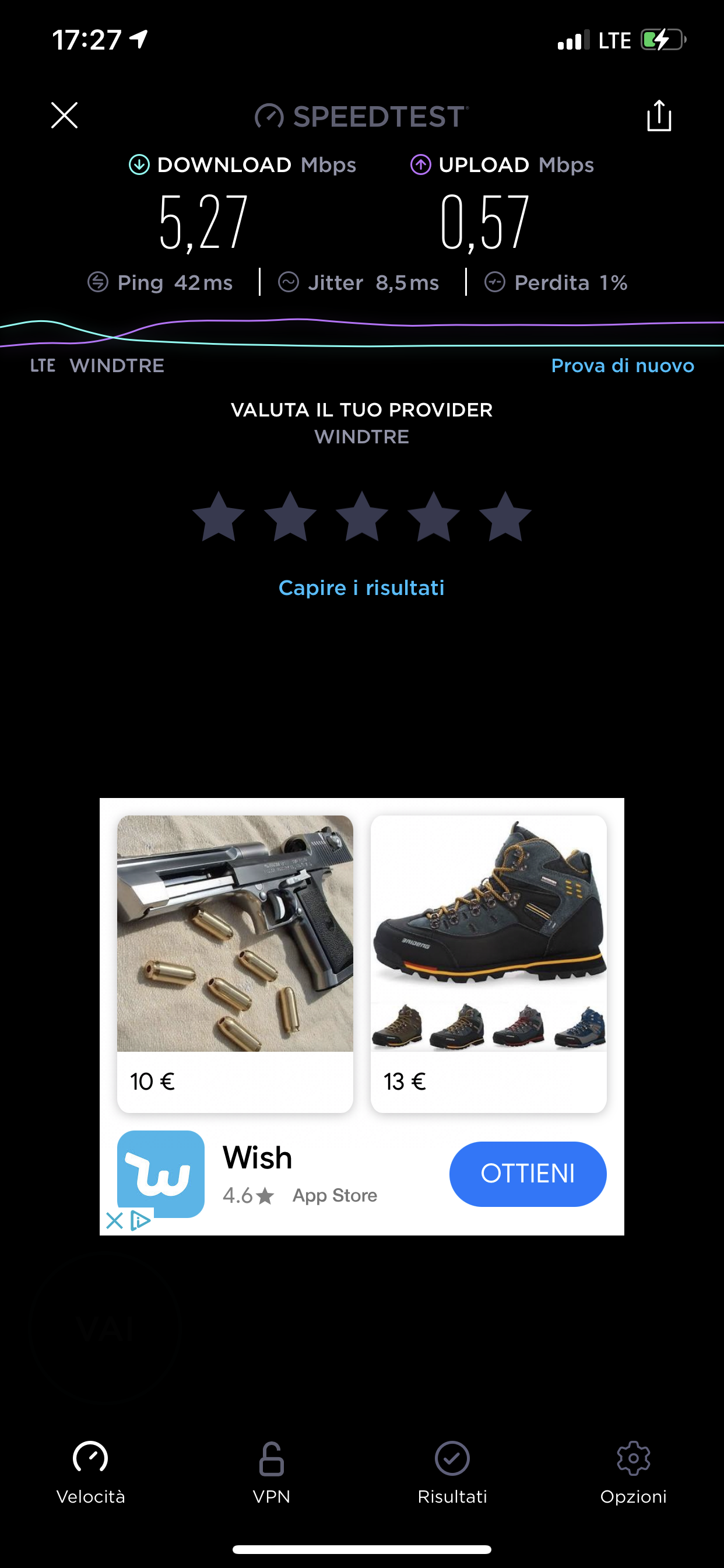Screen dimensions: 724x1568
Task: Dismiss the Wish advertisement
Action: click(x=114, y=1220)
